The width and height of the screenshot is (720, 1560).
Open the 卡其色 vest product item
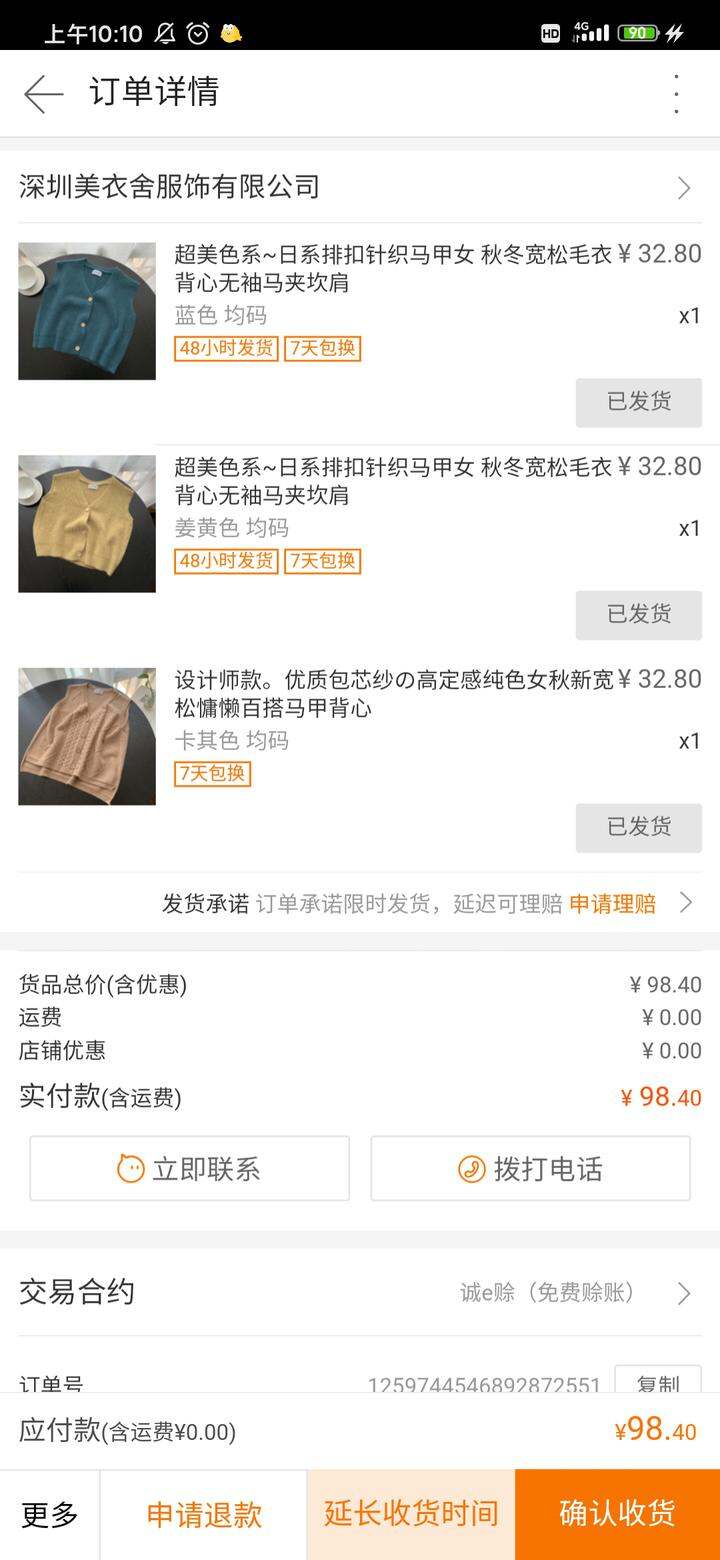point(360,736)
